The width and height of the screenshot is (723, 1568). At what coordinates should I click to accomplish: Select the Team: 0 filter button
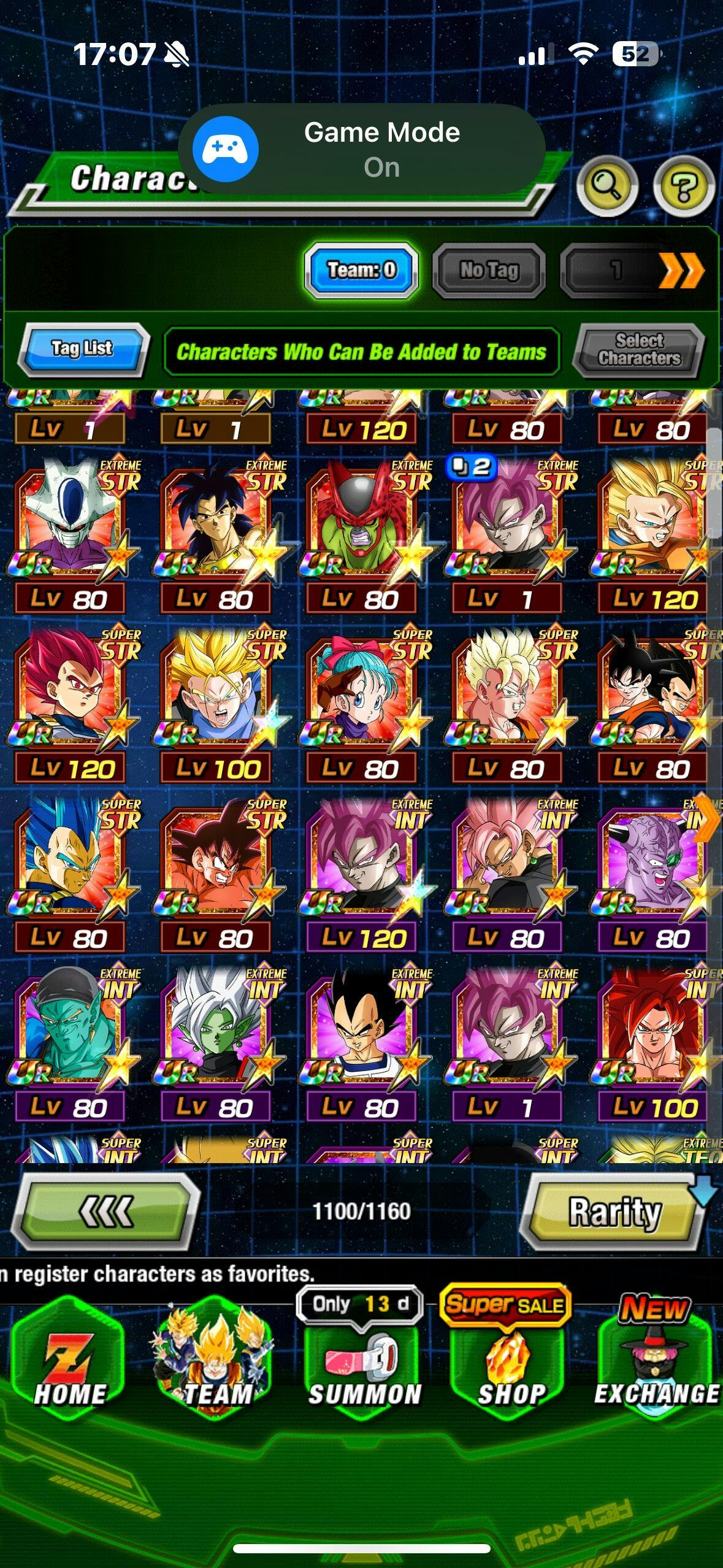[x=362, y=270]
